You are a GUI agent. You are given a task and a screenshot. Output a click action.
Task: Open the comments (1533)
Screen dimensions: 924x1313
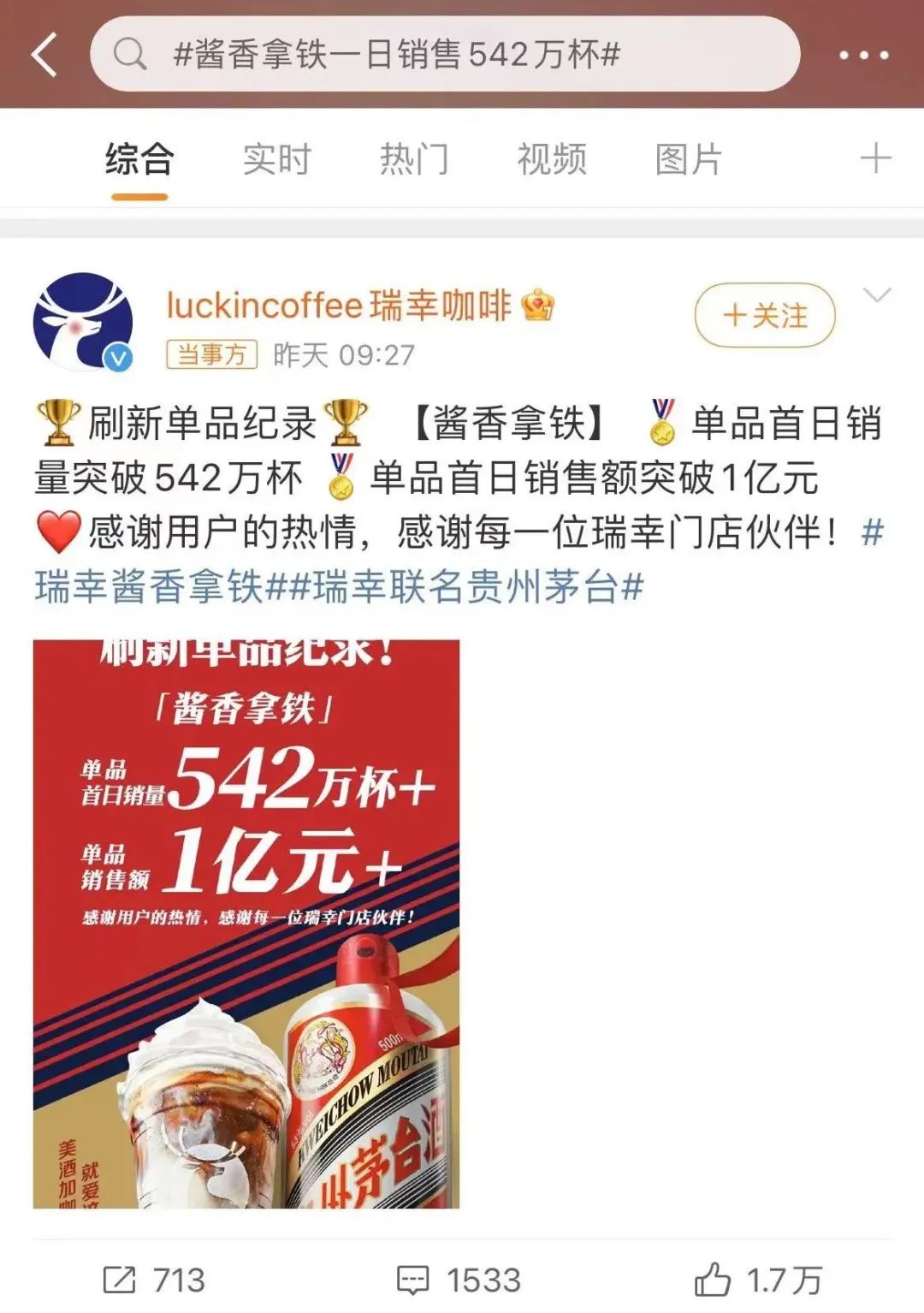(x=459, y=1280)
